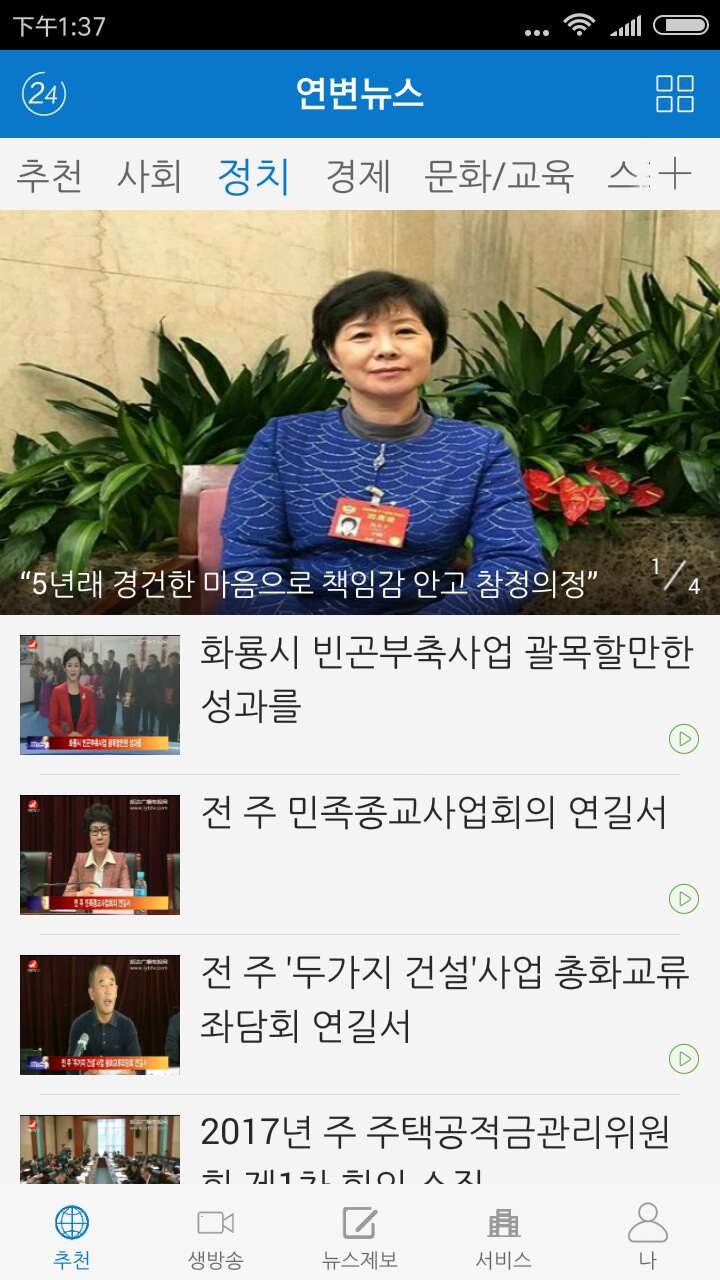Add channels with the plus icon

675,174
